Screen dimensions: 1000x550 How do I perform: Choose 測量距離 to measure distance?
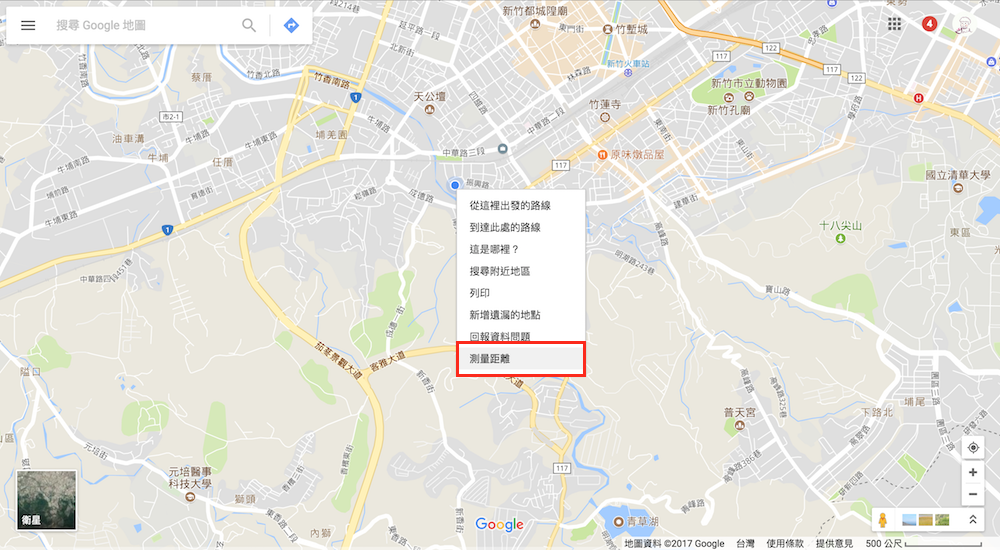pos(490,359)
